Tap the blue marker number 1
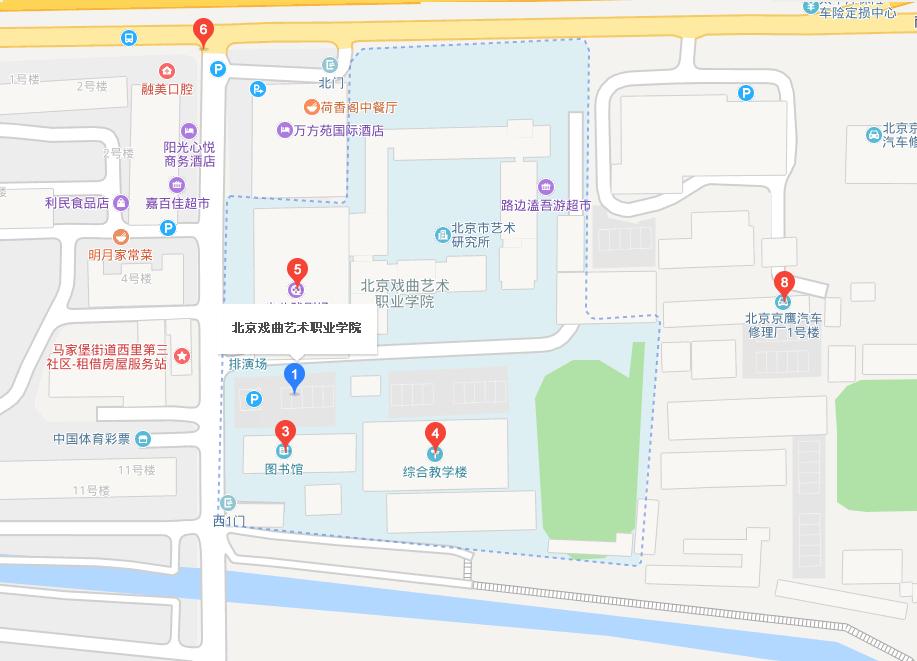The height and width of the screenshot is (661, 917). pyautogui.click(x=294, y=376)
